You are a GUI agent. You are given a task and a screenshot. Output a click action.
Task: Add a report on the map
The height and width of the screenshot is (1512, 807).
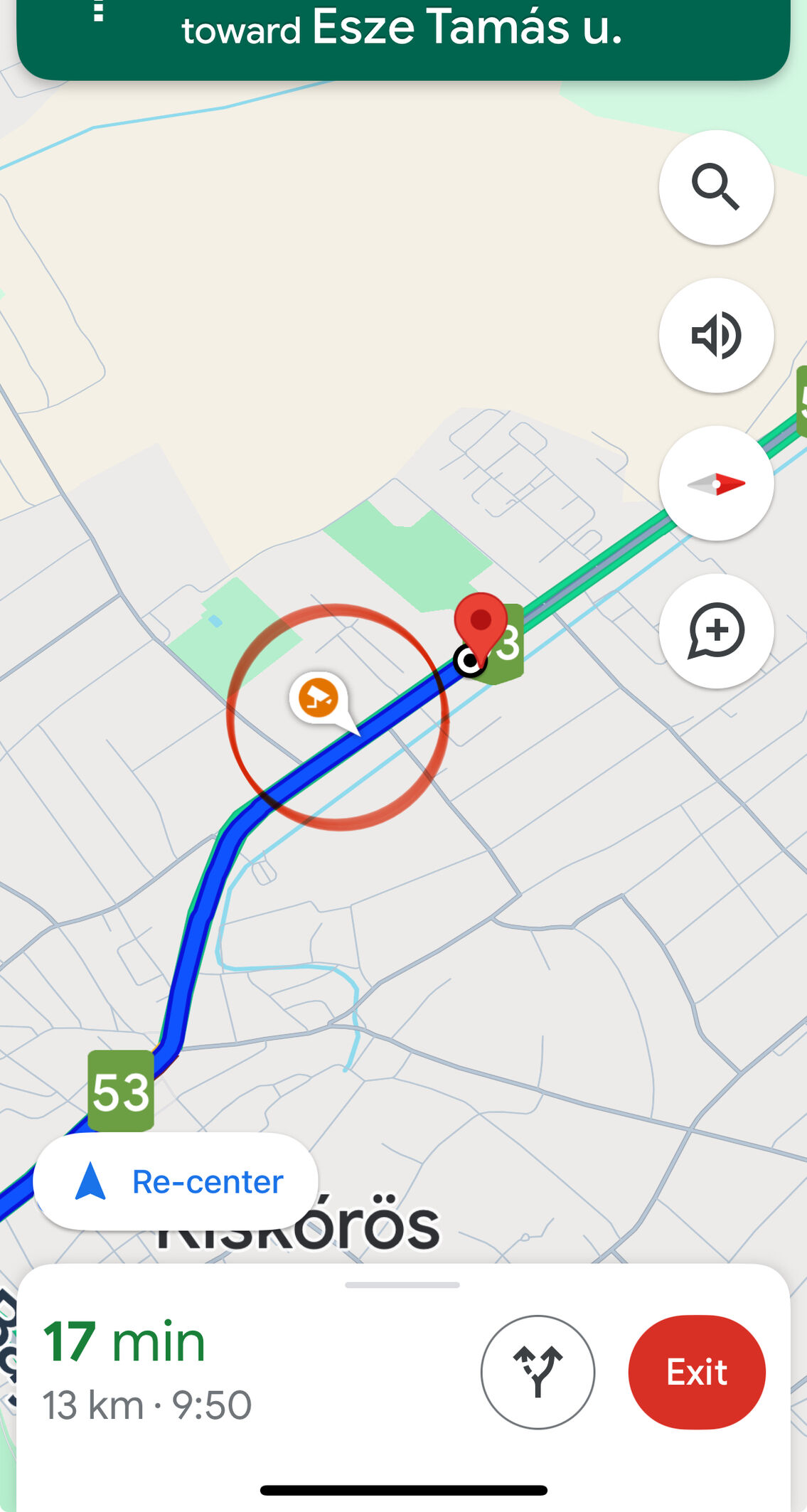716,631
